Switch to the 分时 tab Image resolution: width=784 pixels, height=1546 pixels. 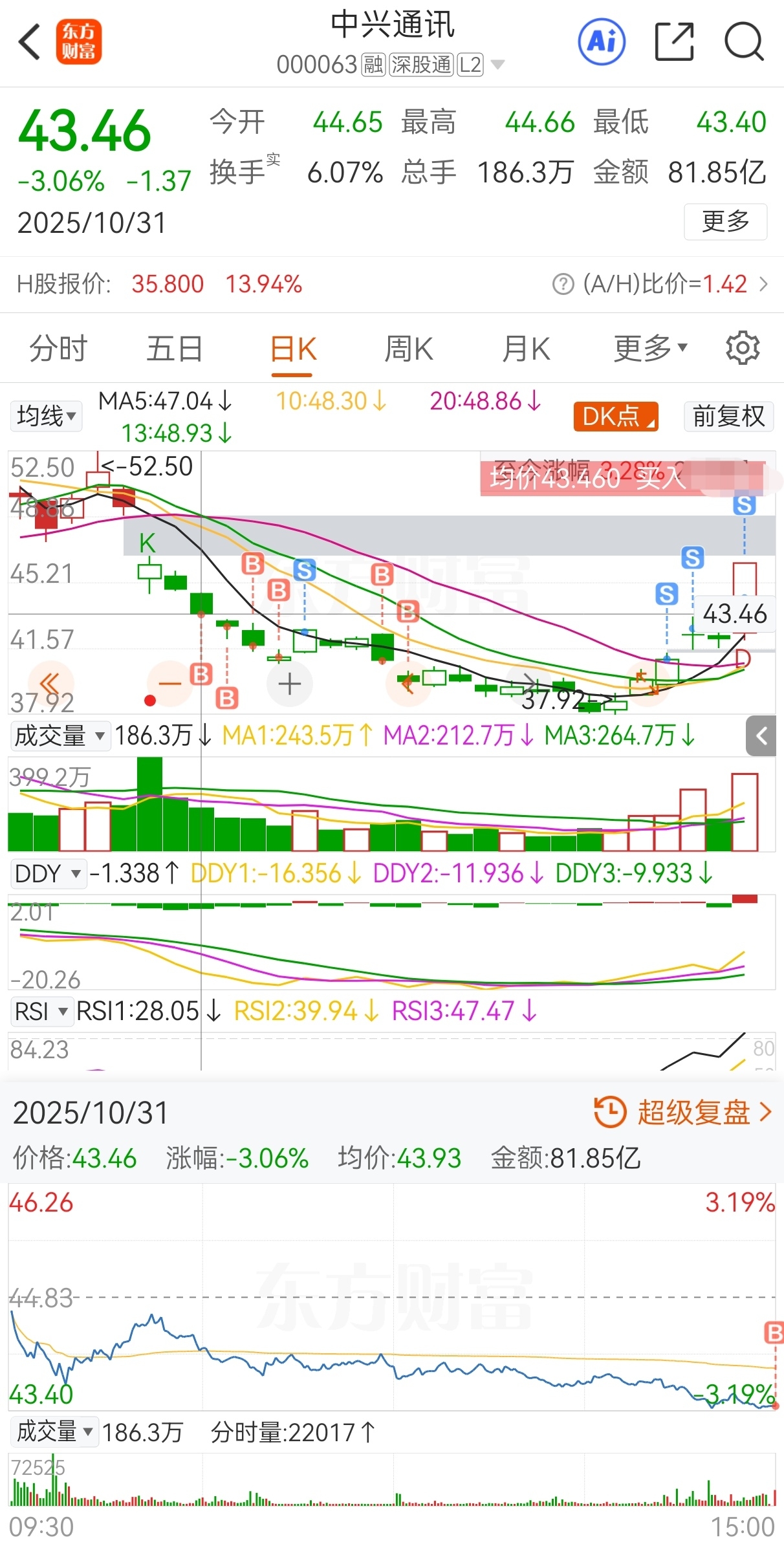coord(58,349)
